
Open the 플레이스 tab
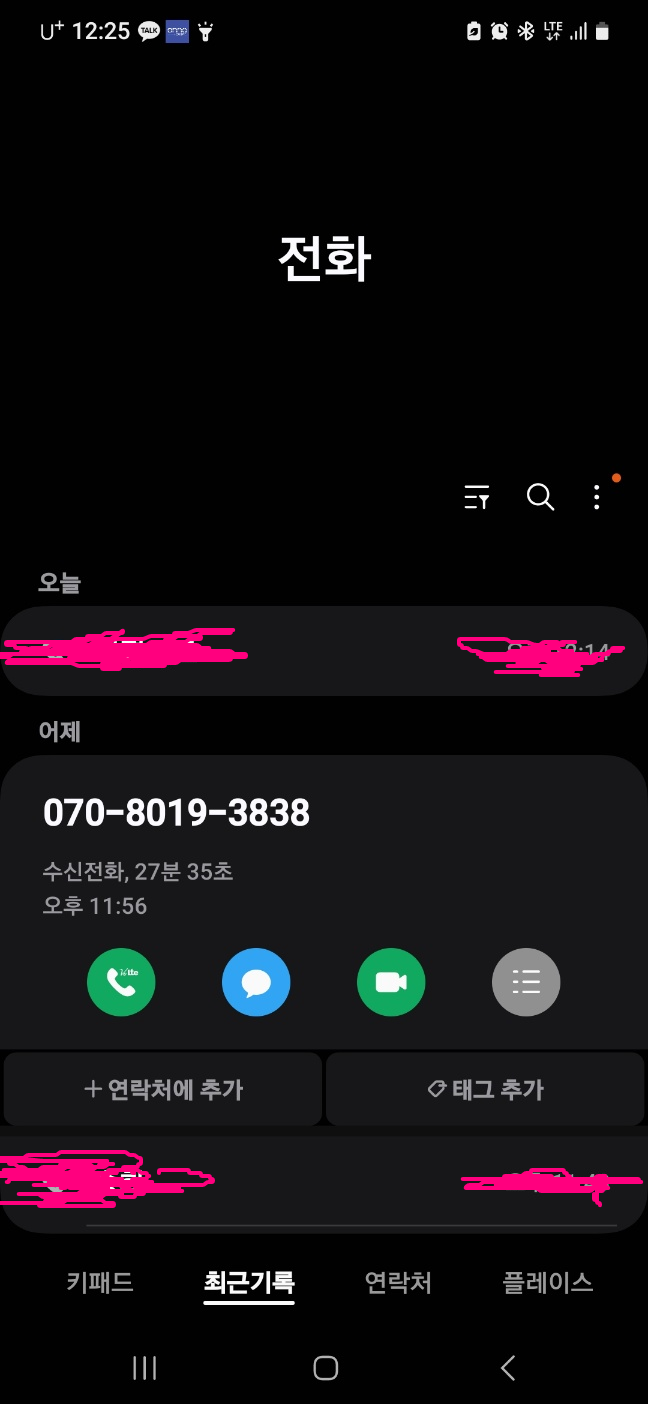pyautogui.click(x=547, y=1282)
